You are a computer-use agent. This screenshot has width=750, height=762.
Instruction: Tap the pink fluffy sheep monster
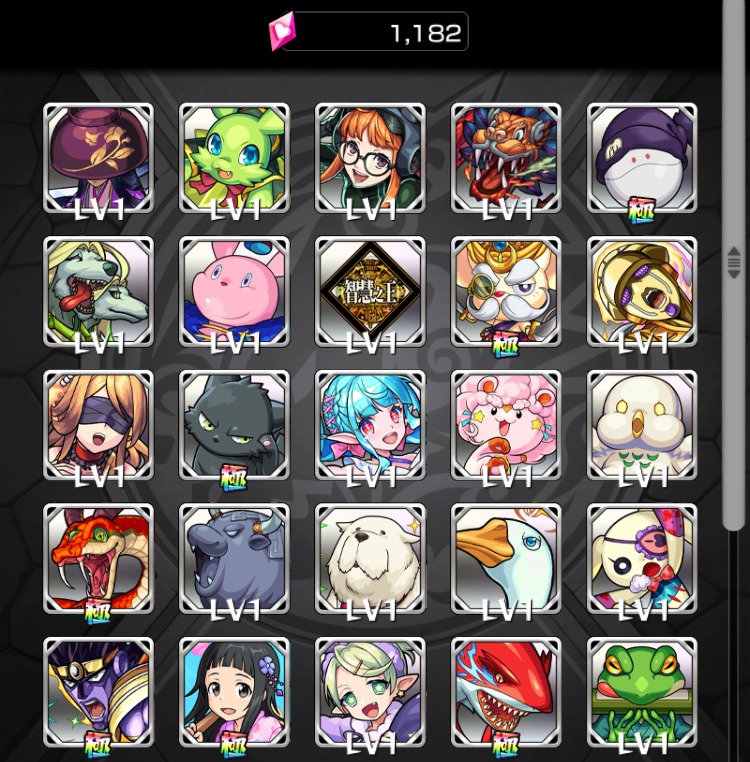[506, 425]
